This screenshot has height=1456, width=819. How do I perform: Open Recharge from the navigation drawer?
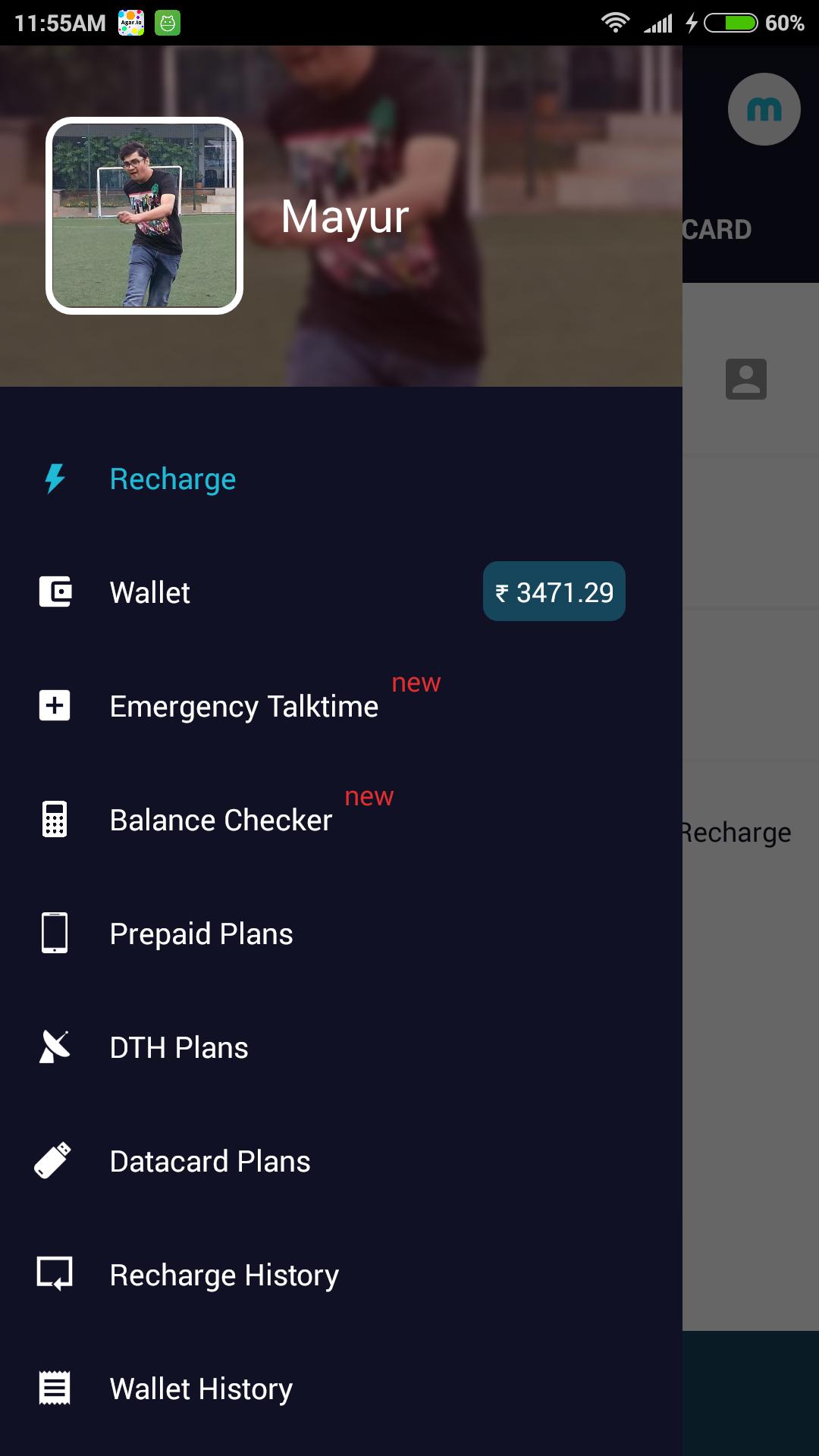click(x=172, y=479)
